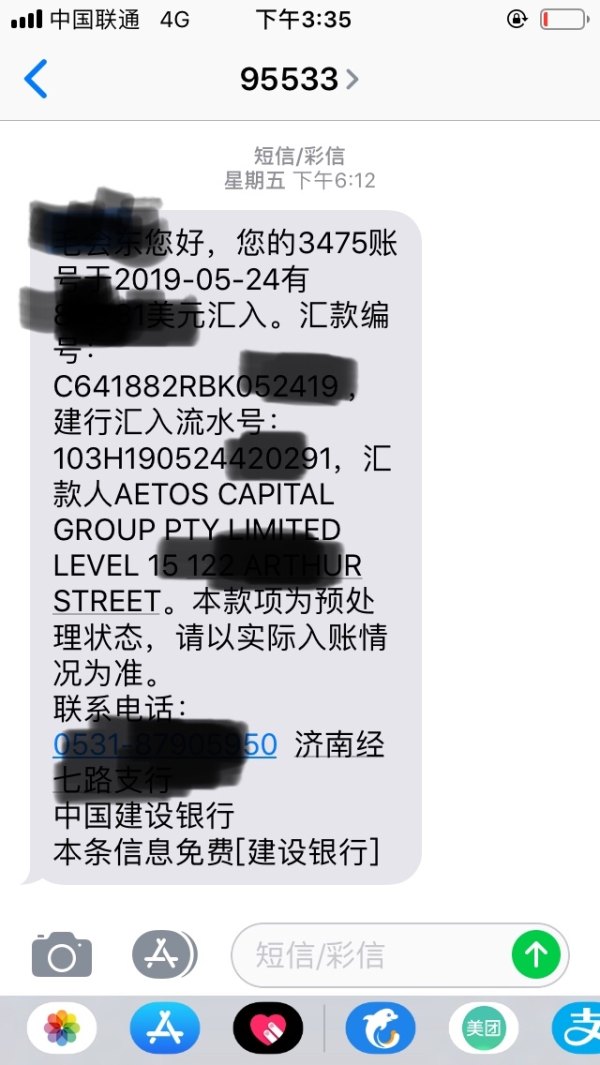Open the 美团 app in app strip

pyautogui.click(x=483, y=1027)
